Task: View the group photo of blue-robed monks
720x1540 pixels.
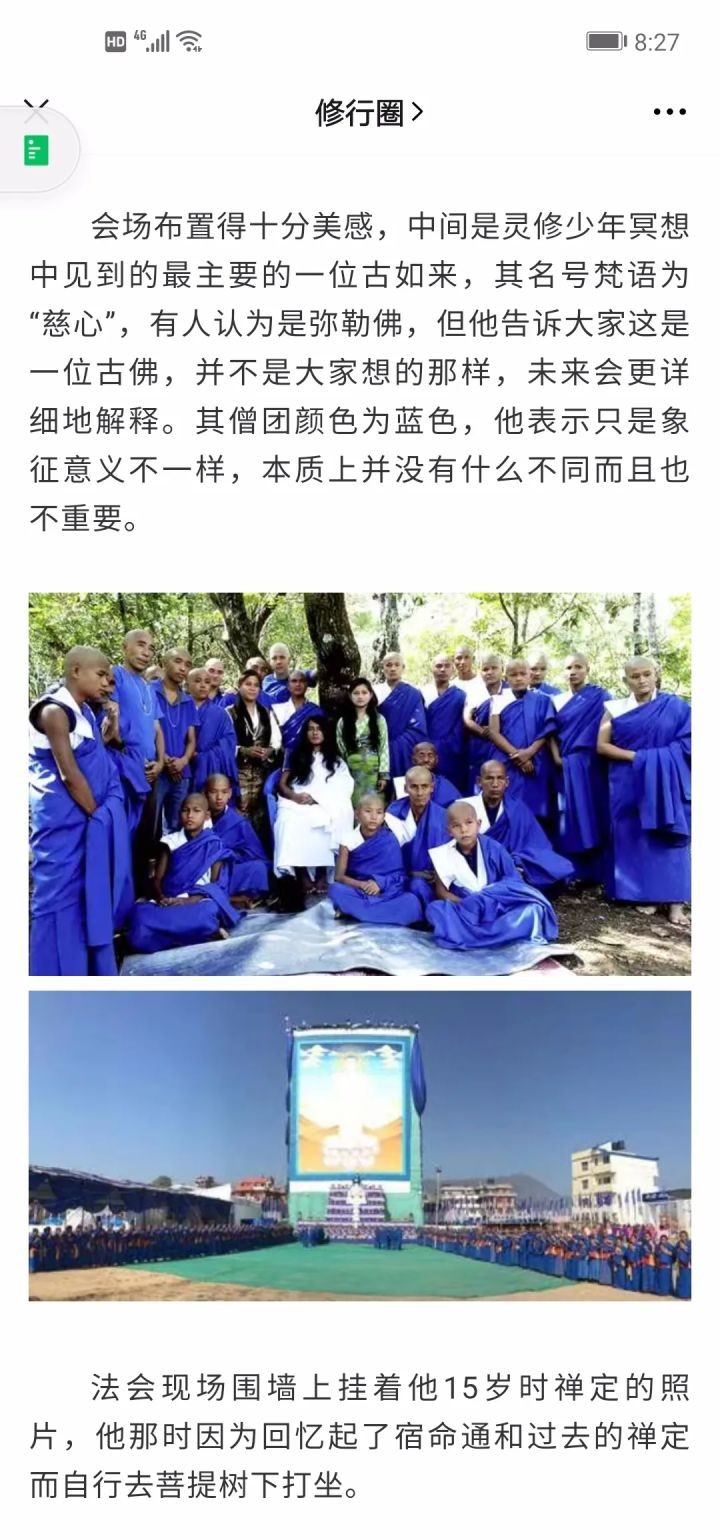Action: click(359, 783)
